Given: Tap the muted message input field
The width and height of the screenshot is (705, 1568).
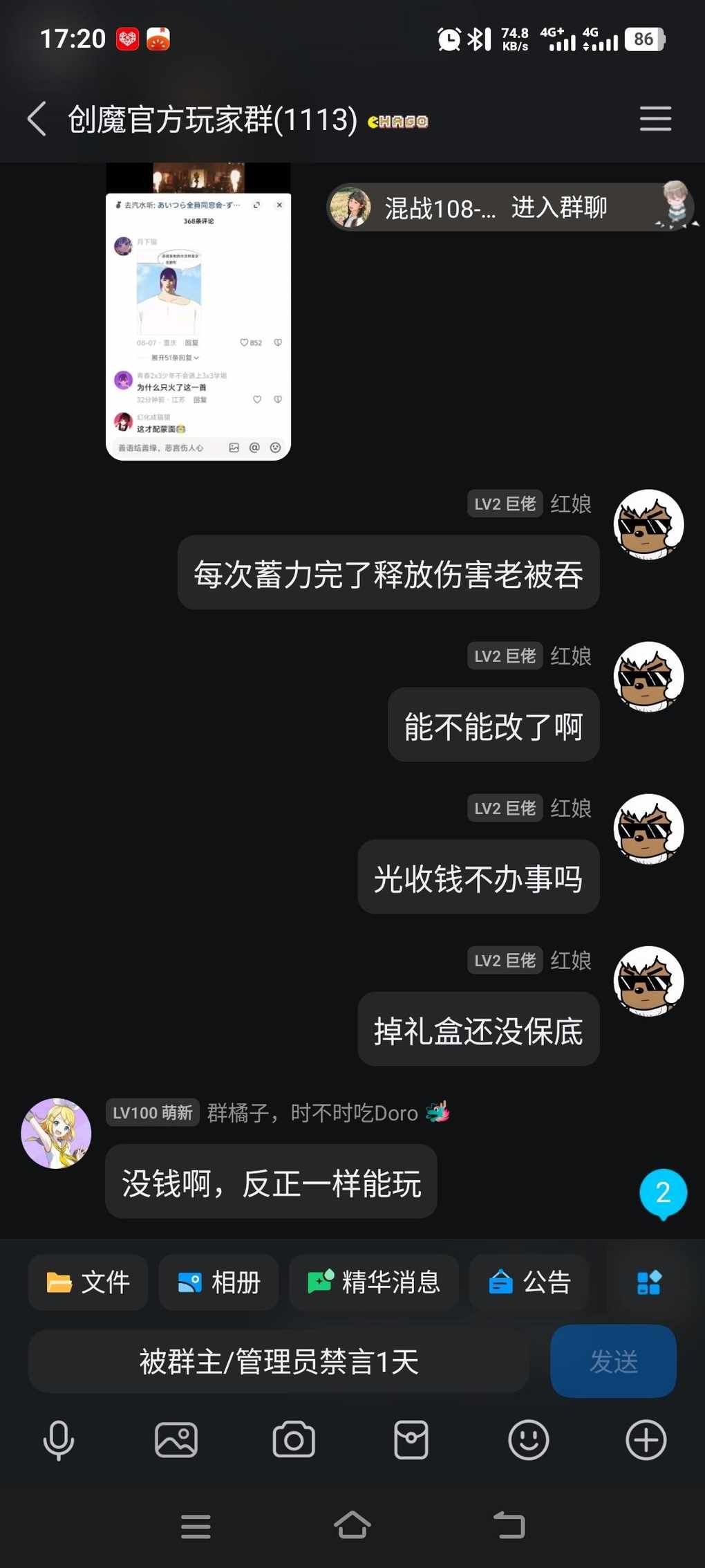Looking at the screenshot, I should [279, 1361].
